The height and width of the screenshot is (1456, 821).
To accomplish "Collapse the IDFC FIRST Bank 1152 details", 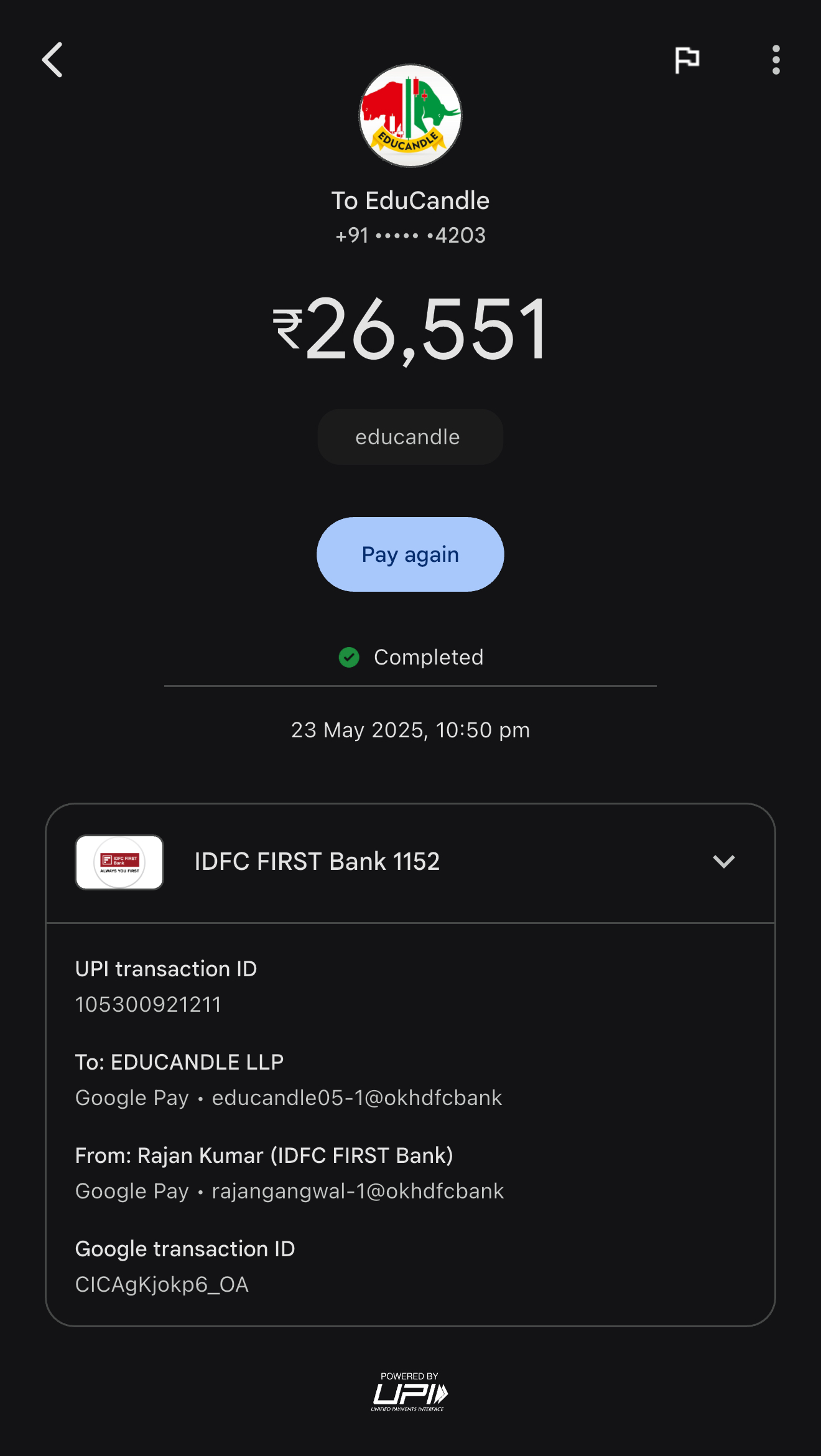I will click(x=723, y=862).
